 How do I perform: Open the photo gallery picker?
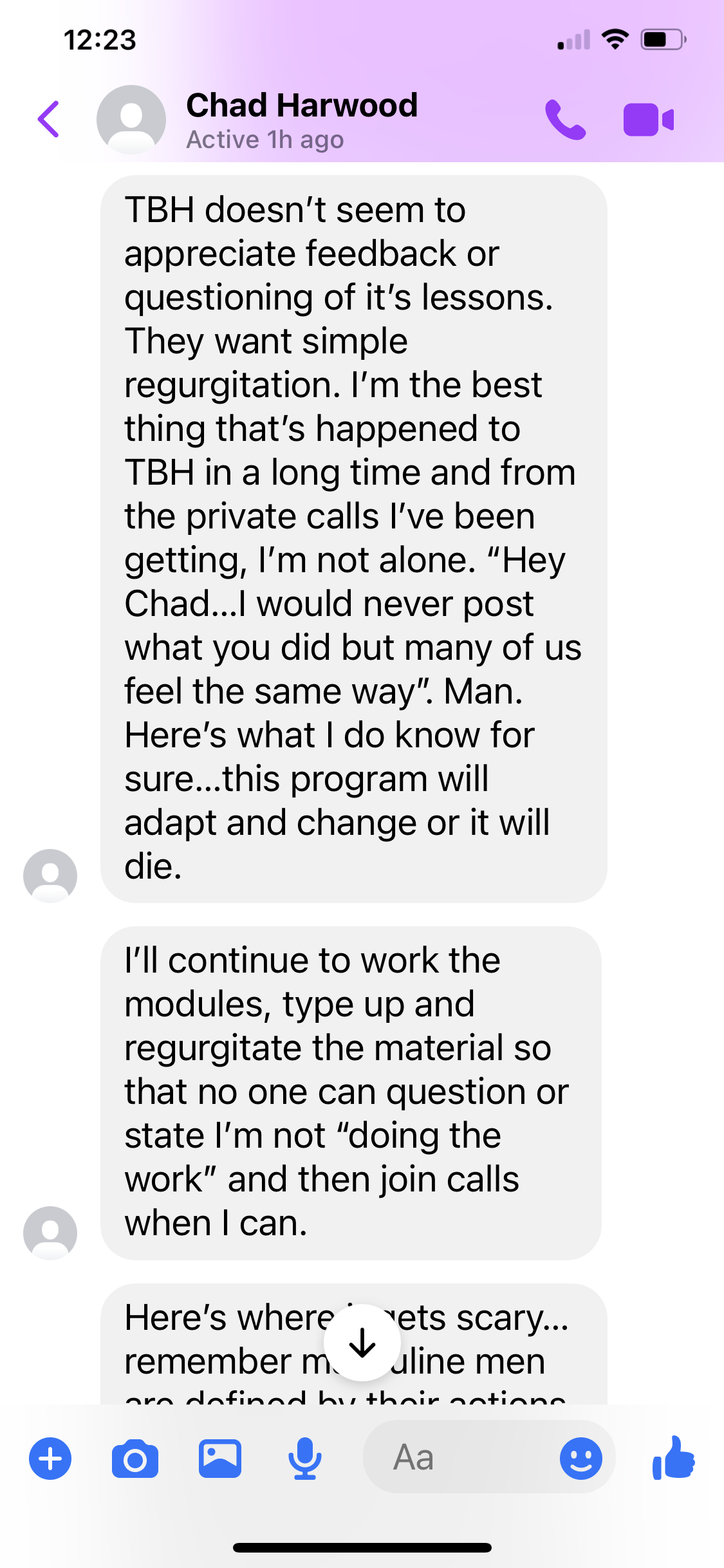coord(219,1459)
